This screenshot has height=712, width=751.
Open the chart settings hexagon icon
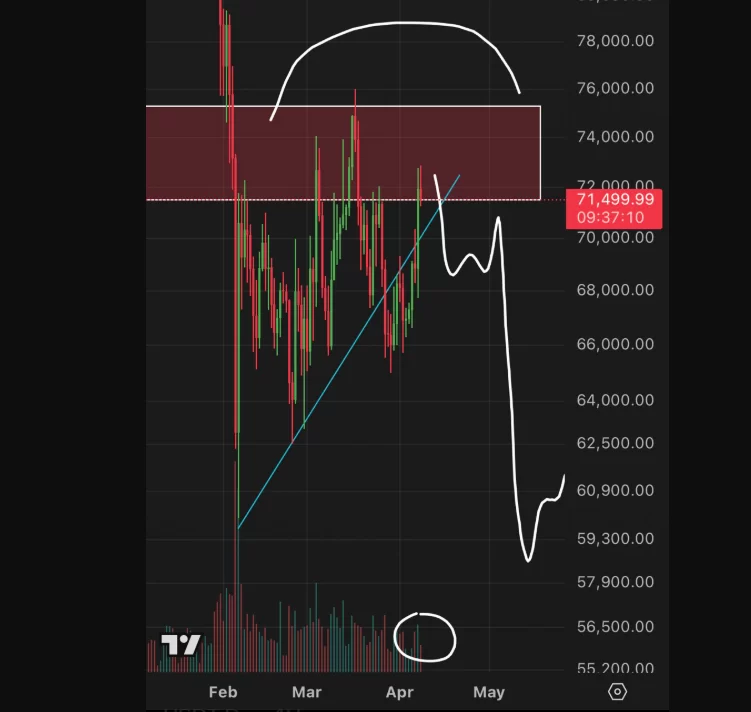coord(617,691)
